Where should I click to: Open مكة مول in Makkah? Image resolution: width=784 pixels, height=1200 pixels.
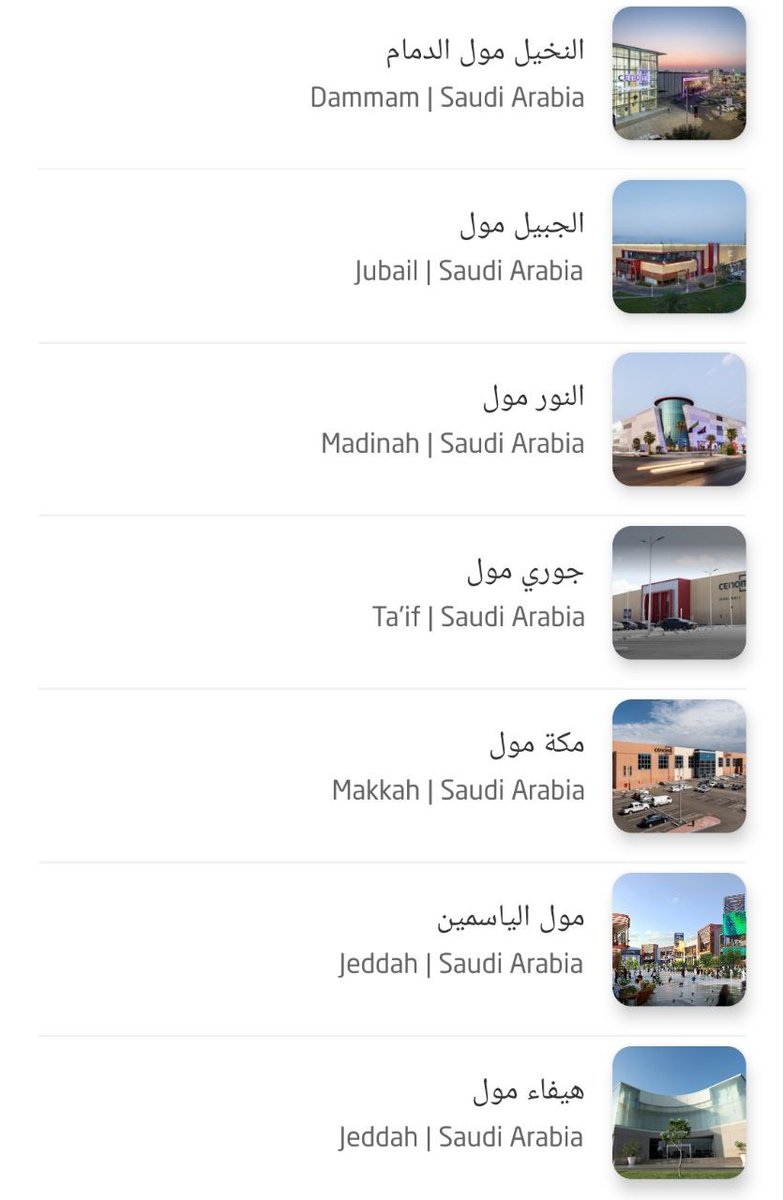(x=537, y=745)
